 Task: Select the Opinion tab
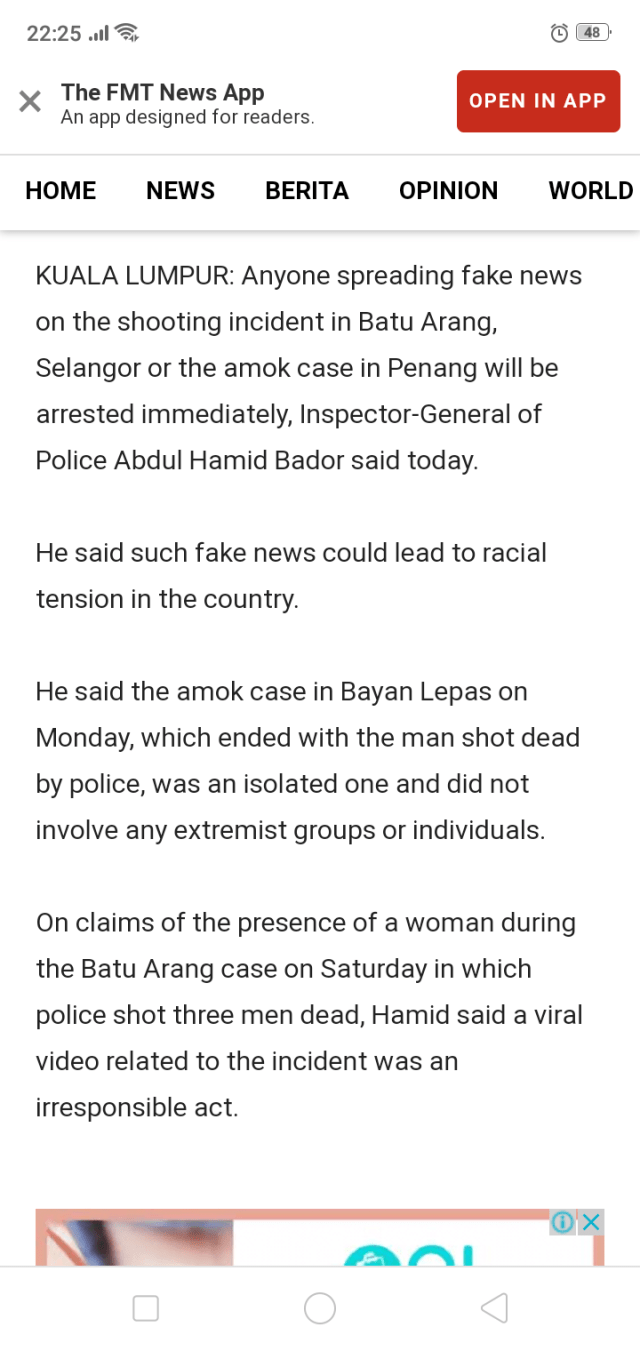[x=448, y=191]
